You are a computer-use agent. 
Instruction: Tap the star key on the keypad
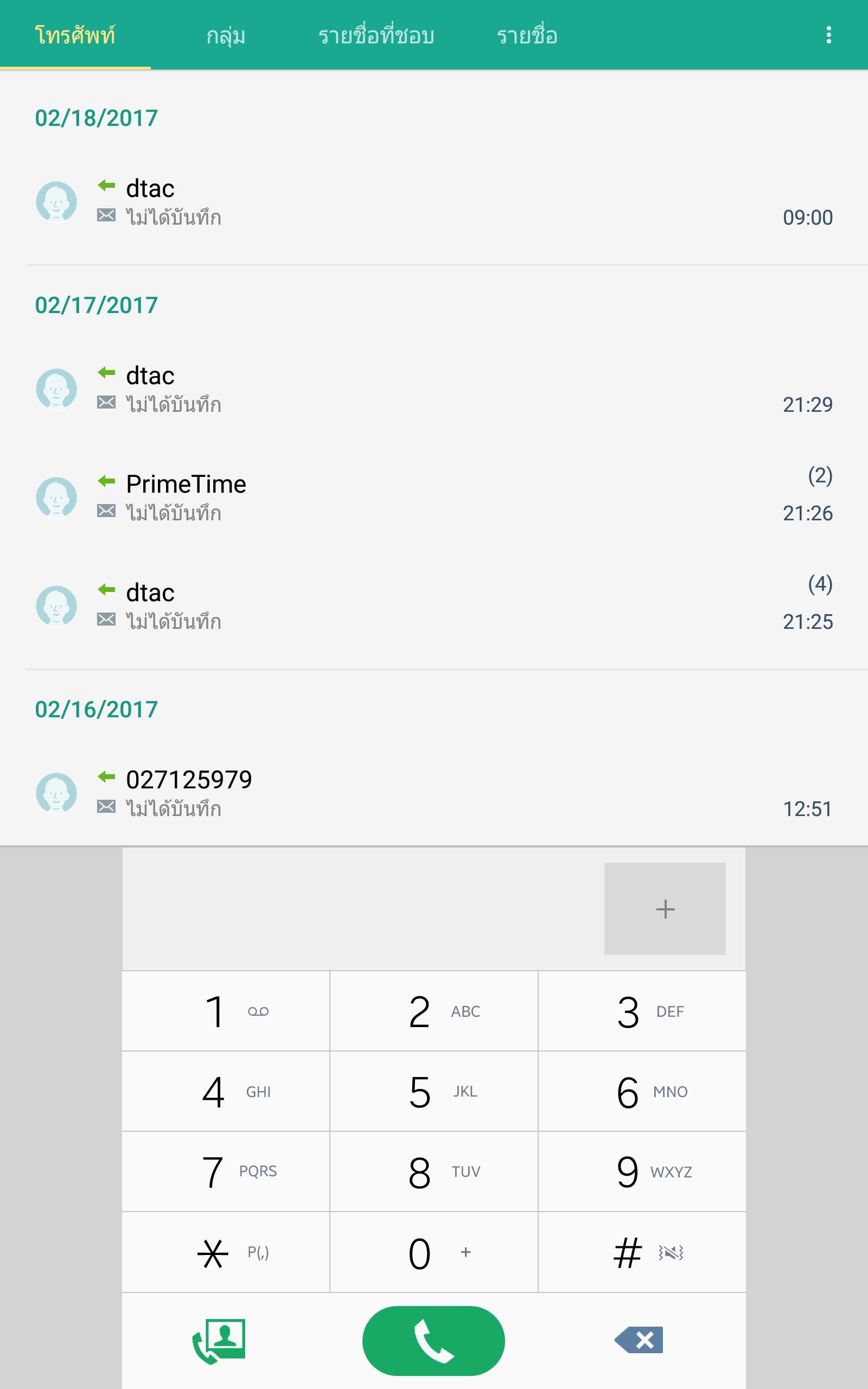(x=226, y=1252)
